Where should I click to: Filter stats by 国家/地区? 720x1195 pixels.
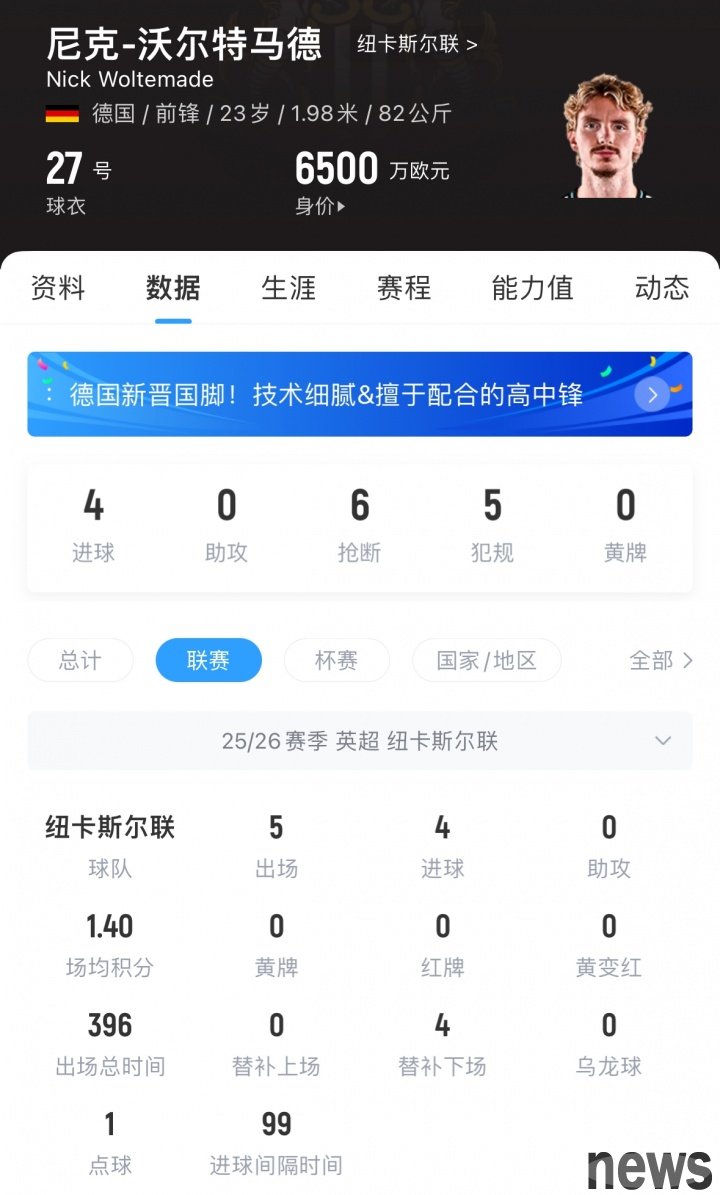pos(487,660)
